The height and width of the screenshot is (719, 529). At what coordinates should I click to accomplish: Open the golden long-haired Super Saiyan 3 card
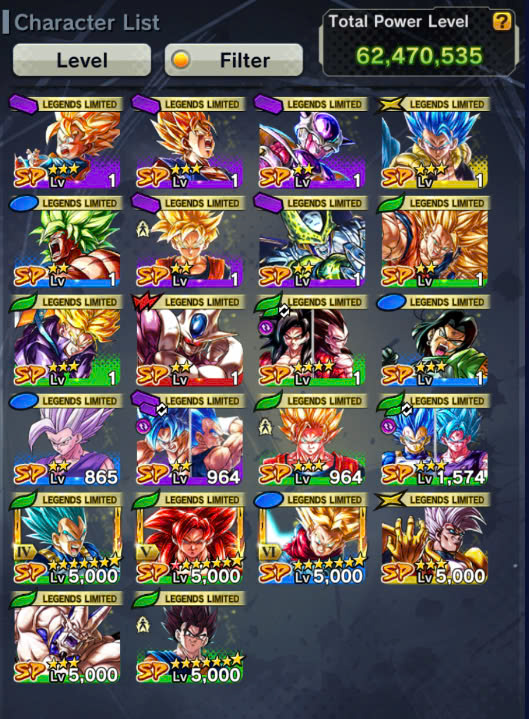coord(434,241)
